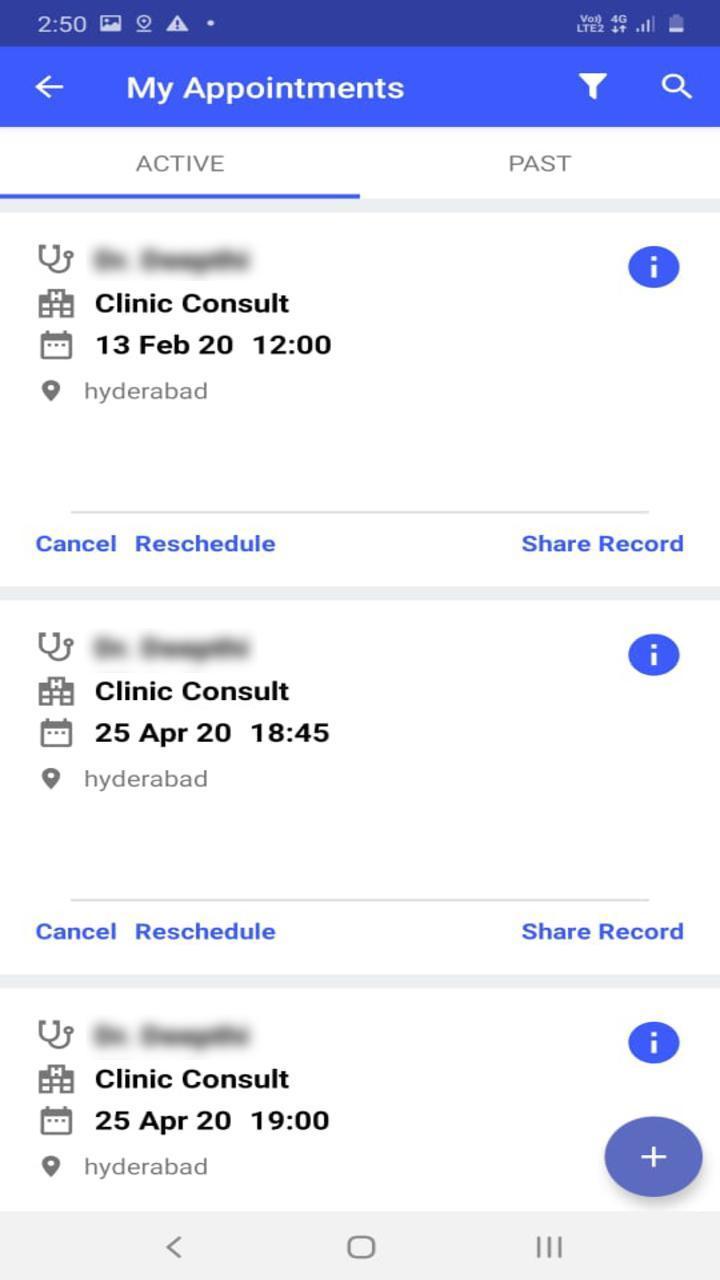720x1280 pixels.
Task: View info for the 25 Apr 18:45 appointment
Action: pos(653,655)
